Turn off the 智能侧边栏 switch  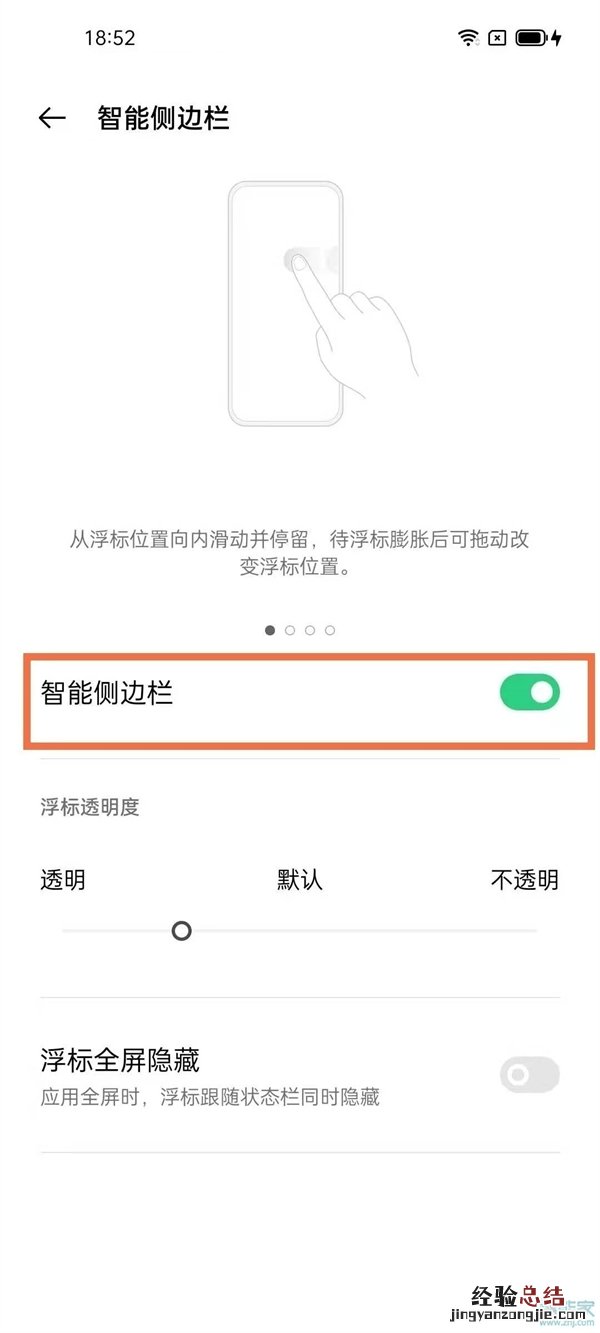[529, 692]
